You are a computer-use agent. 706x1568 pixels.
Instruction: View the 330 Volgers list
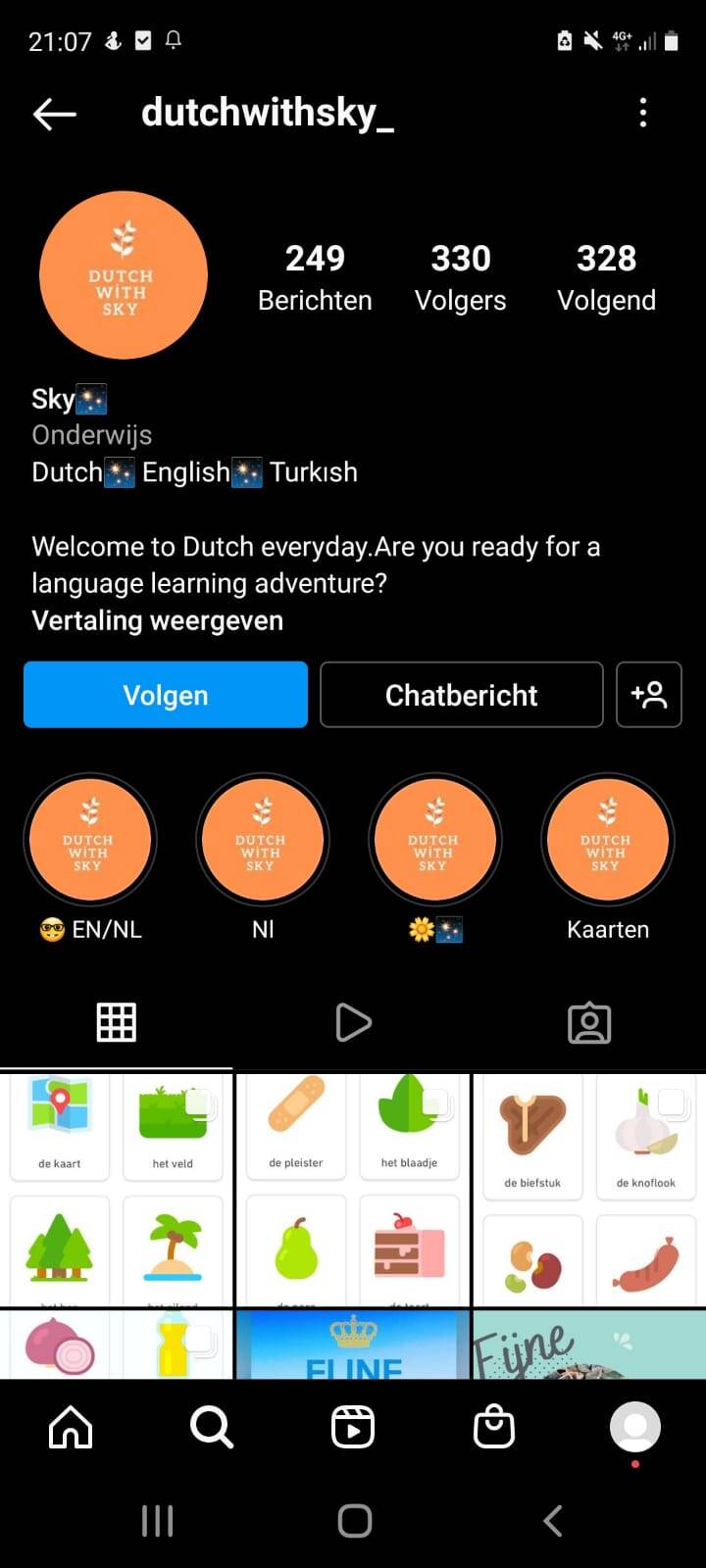pos(460,277)
